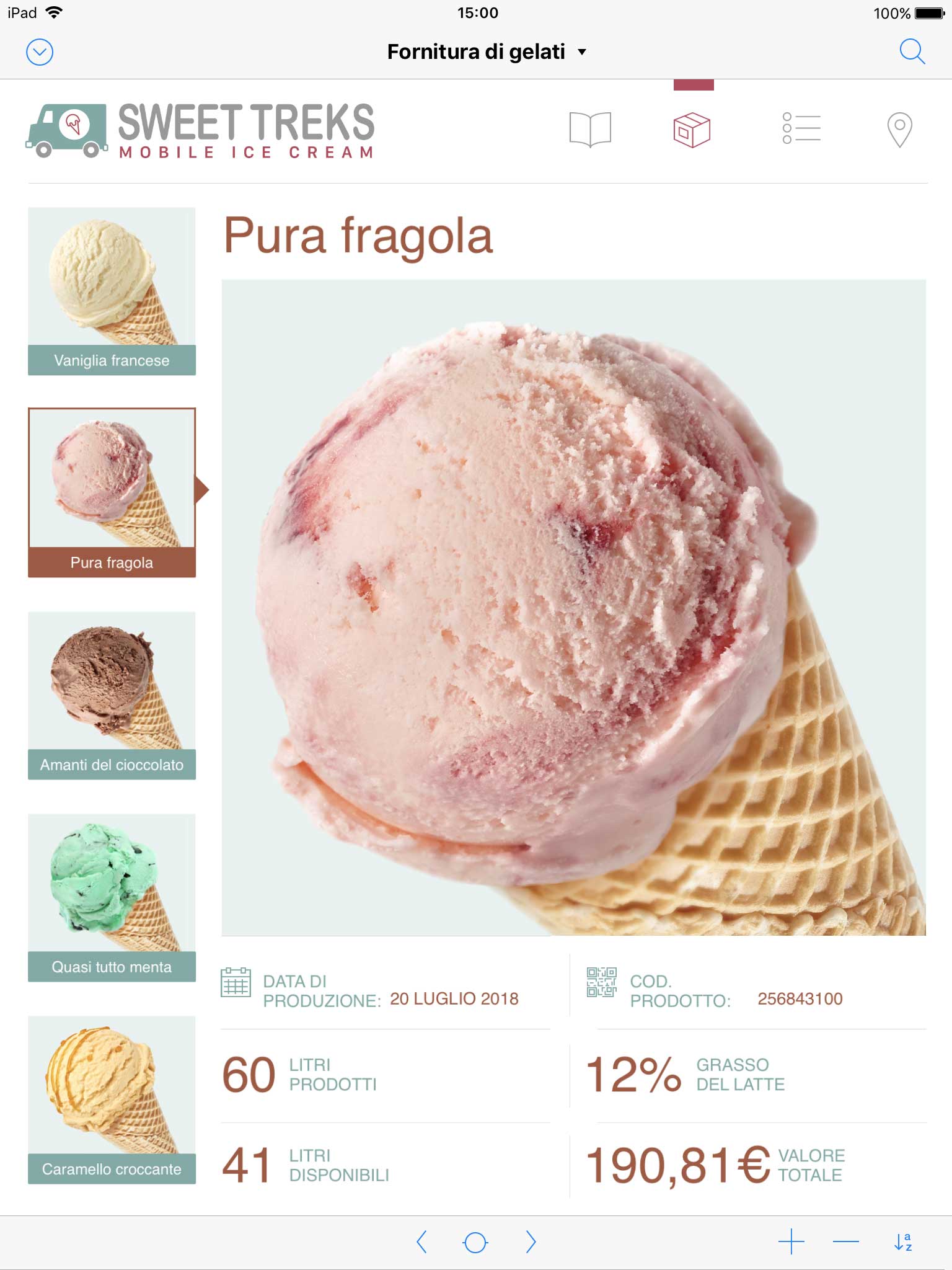Select the Pura fragola thumbnail
The width and height of the screenshot is (952, 1270).
pos(112,493)
